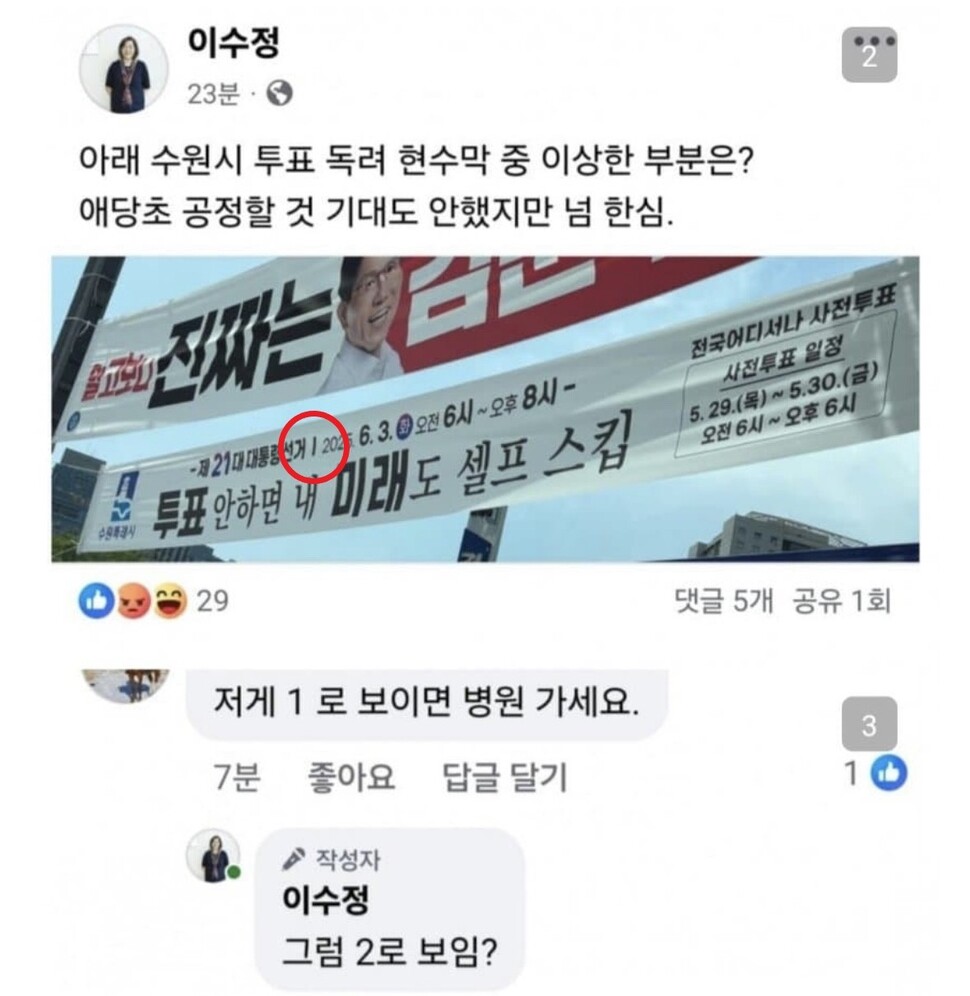The image size is (970, 996).
Task: View 공유 1회 shares
Action: 840,601
